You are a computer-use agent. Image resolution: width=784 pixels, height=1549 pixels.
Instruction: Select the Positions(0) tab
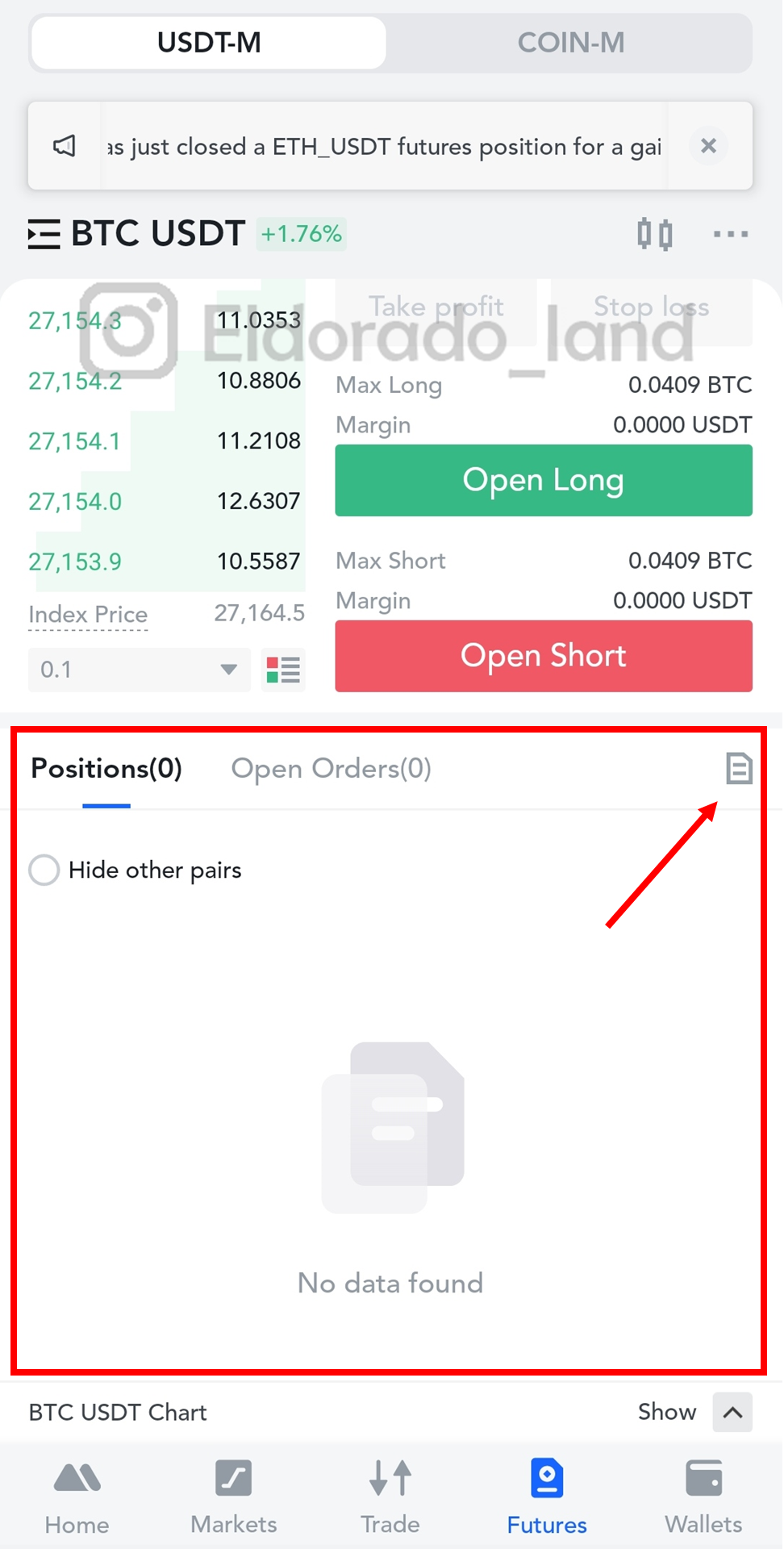click(x=106, y=769)
